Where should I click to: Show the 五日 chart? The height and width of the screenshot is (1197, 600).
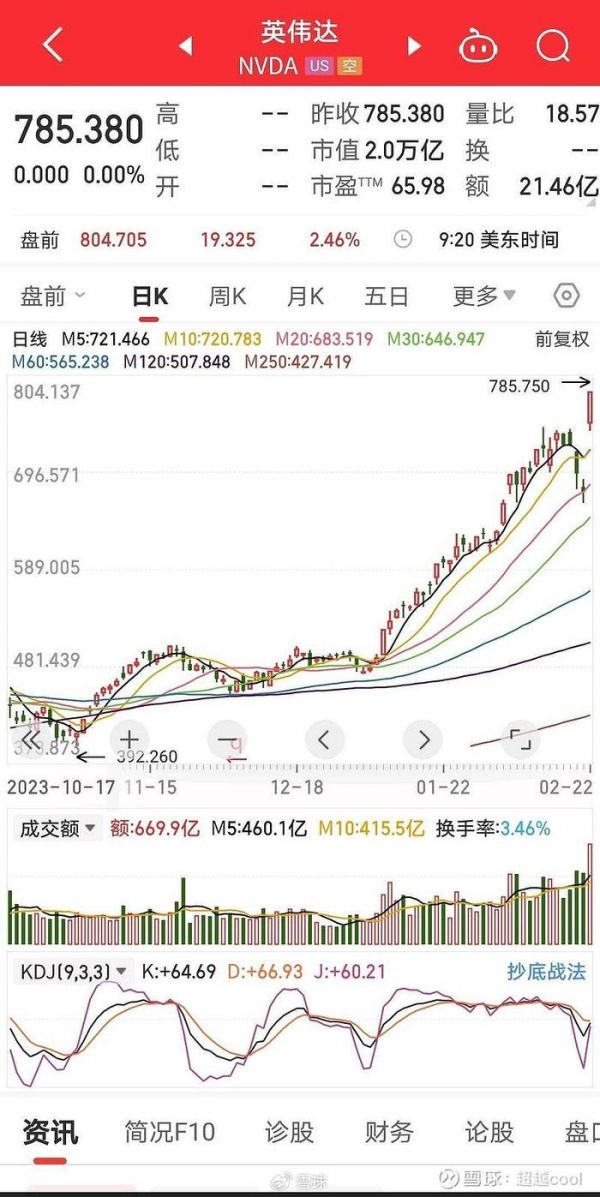tap(386, 296)
